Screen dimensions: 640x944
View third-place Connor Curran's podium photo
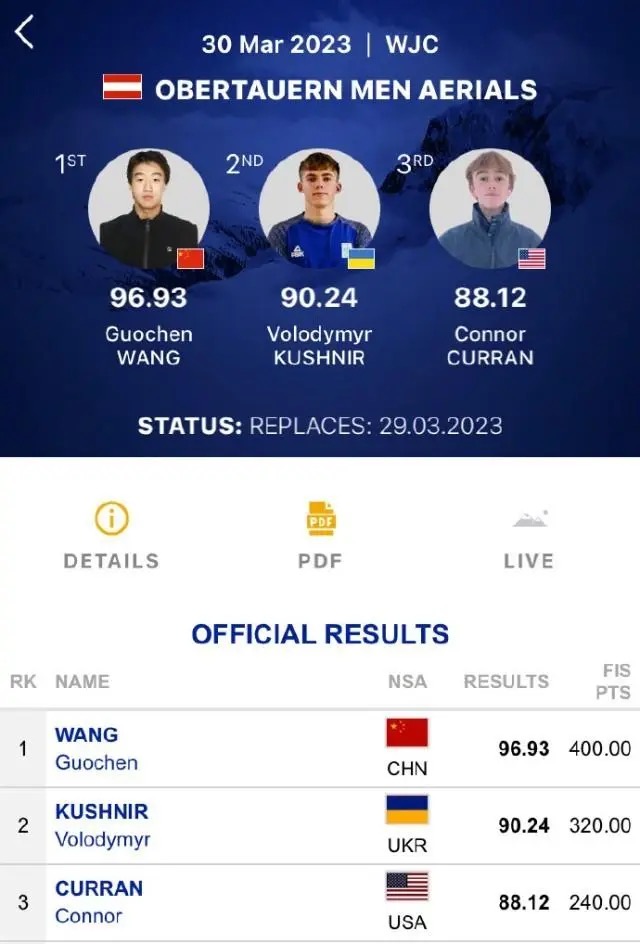(x=490, y=209)
